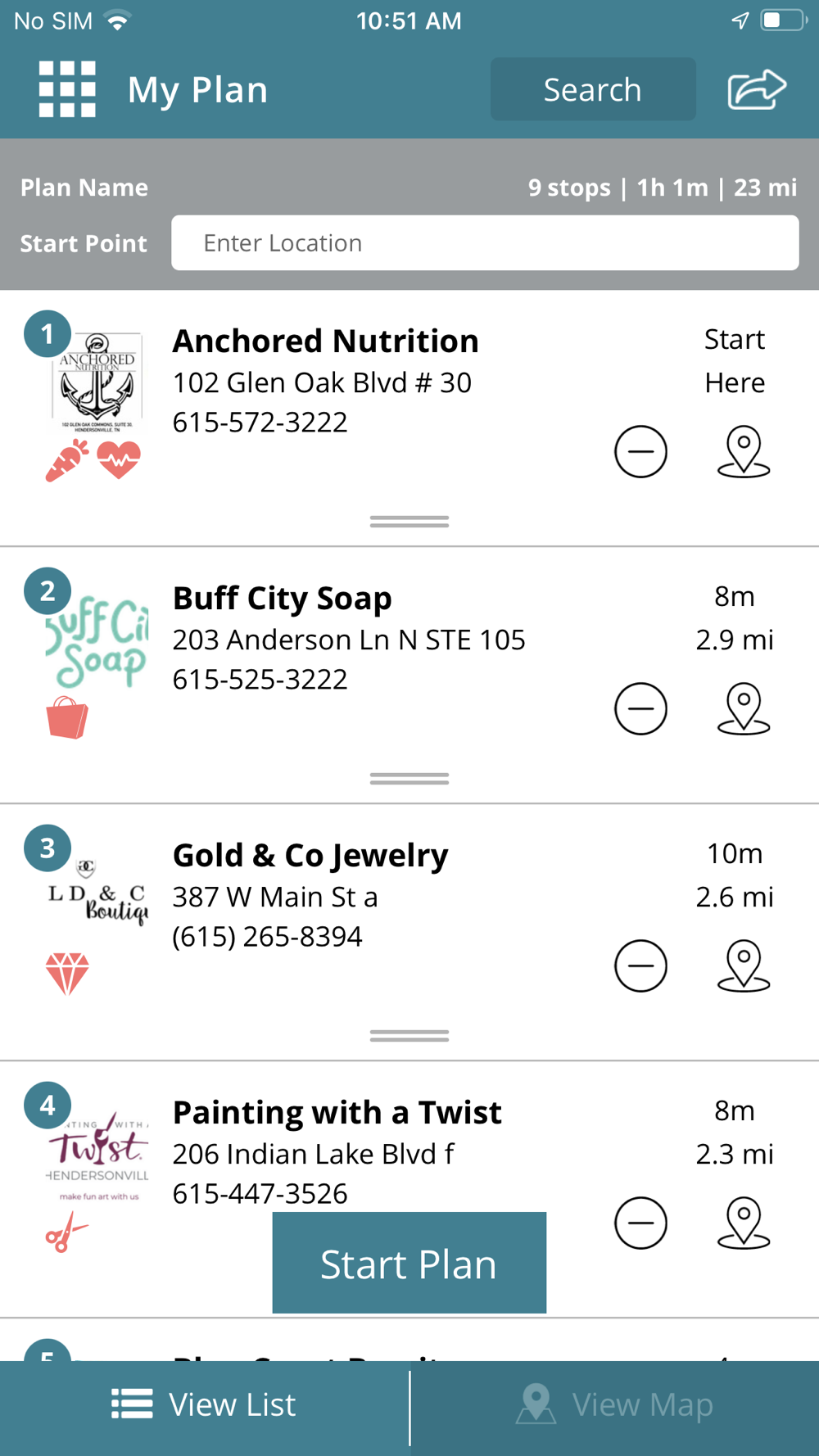The height and width of the screenshot is (1456, 819).
Task: Remove Buff City Soap from the plan
Action: click(x=640, y=708)
